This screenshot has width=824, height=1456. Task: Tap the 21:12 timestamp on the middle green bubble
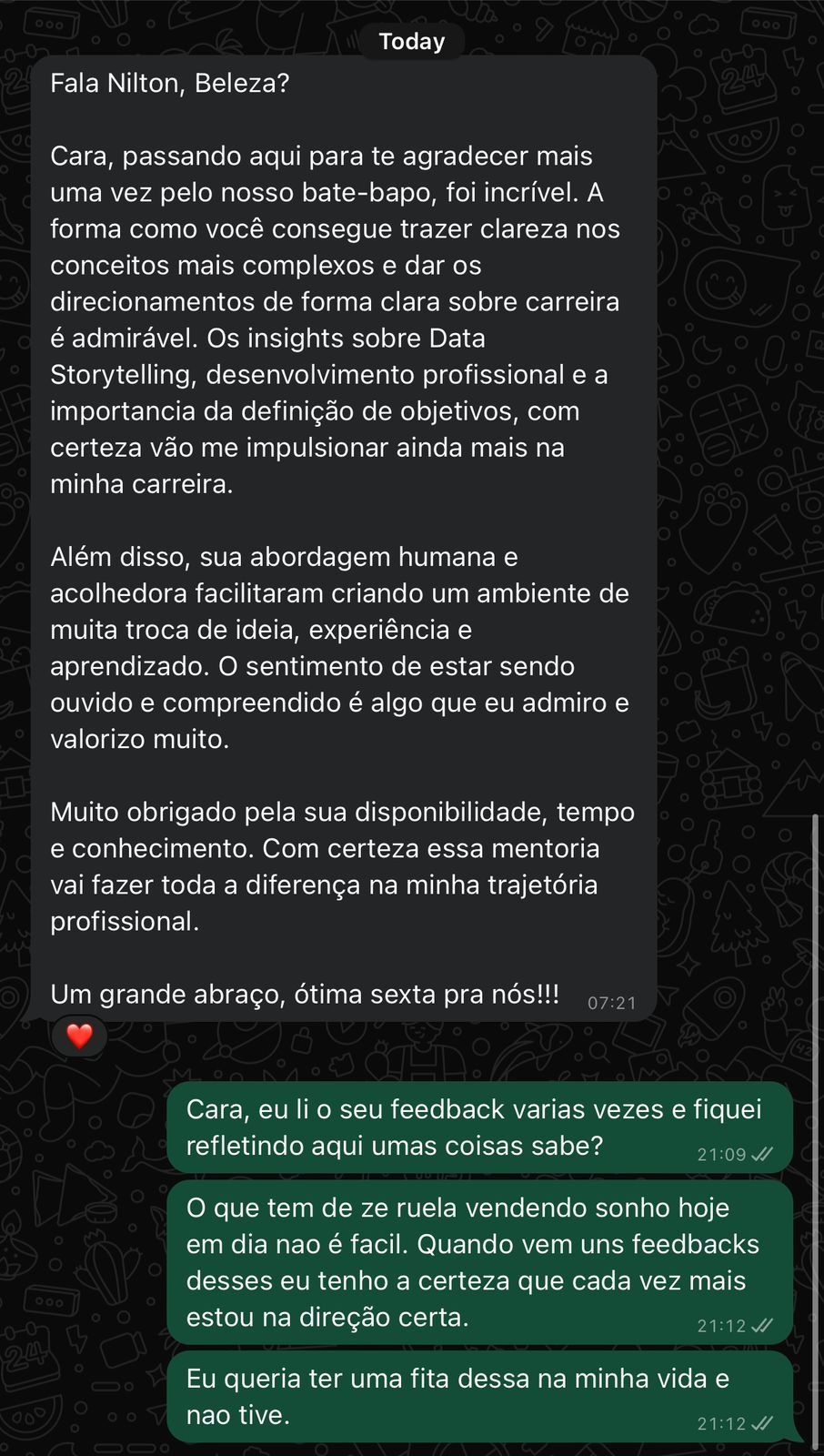tap(721, 1326)
